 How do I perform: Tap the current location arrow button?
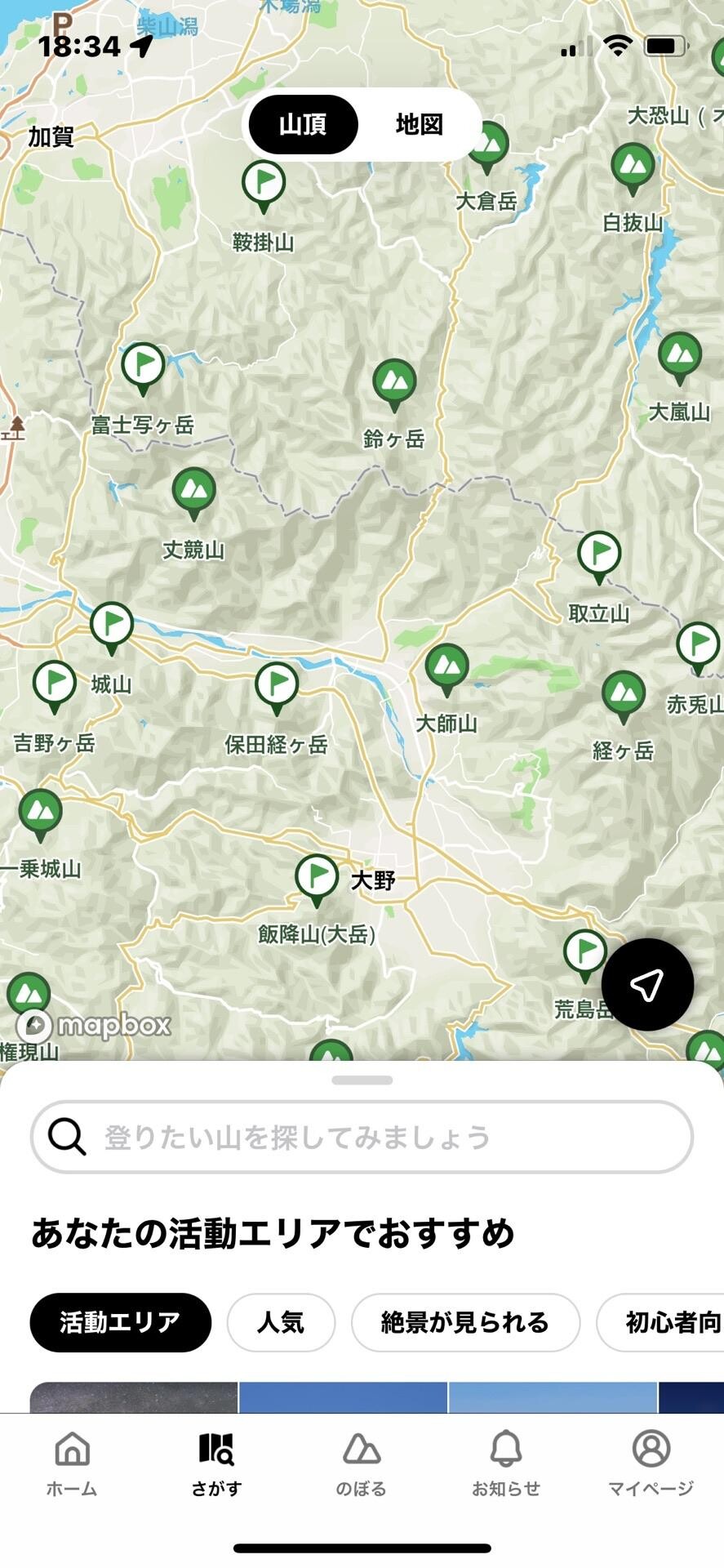[647, 985]
